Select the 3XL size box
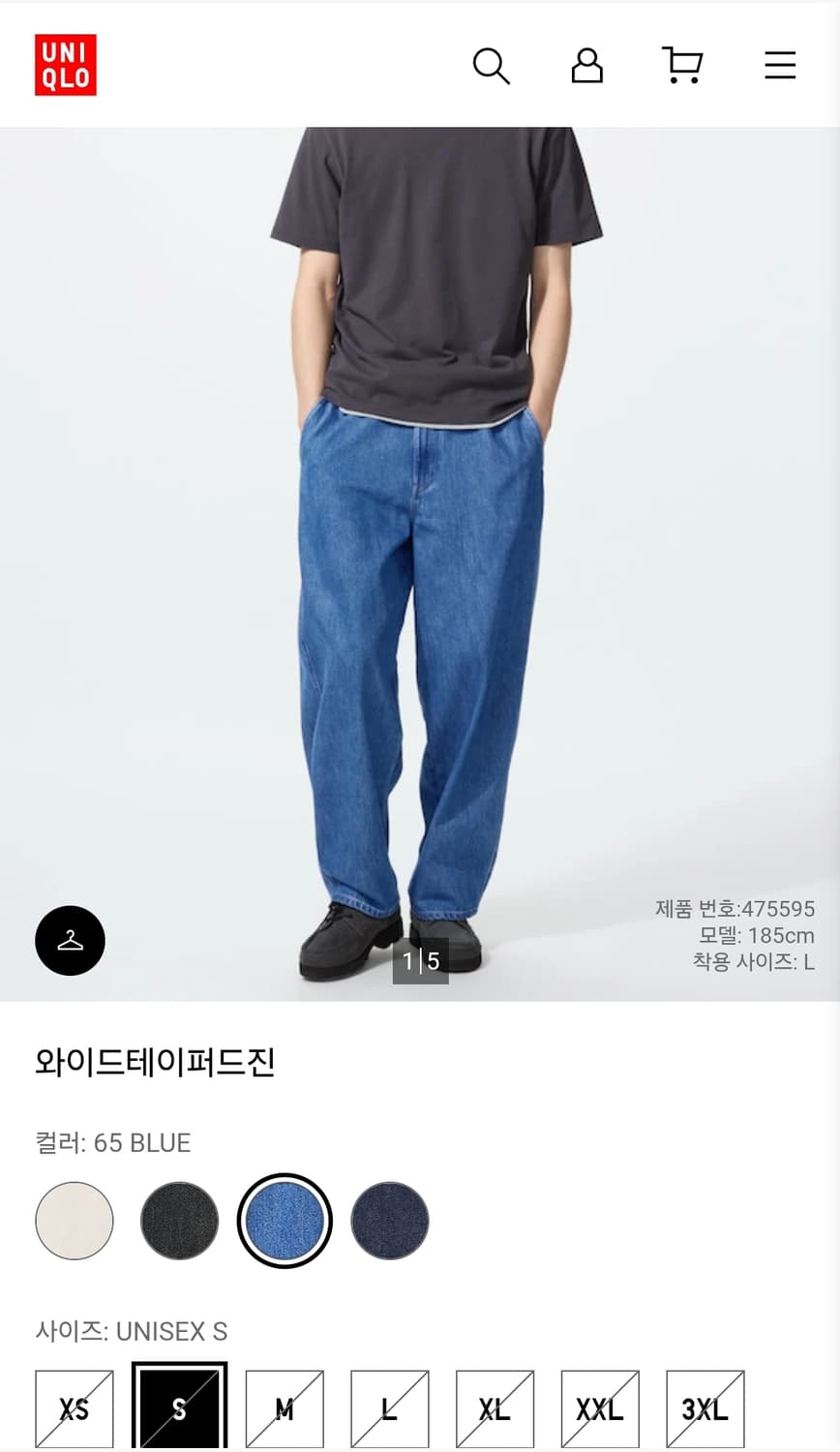 tap(704, 1407)
